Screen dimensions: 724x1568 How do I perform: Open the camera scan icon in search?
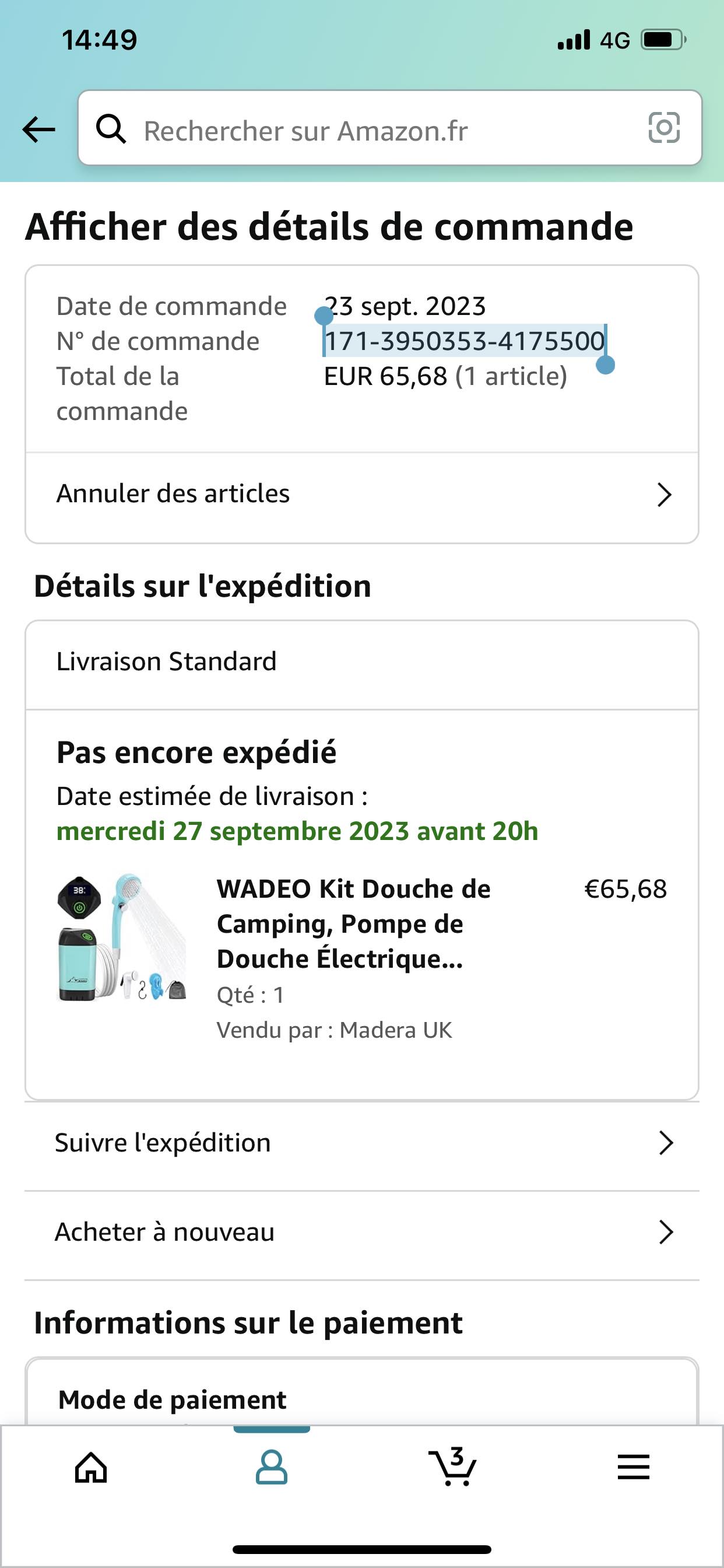(663, 128)
